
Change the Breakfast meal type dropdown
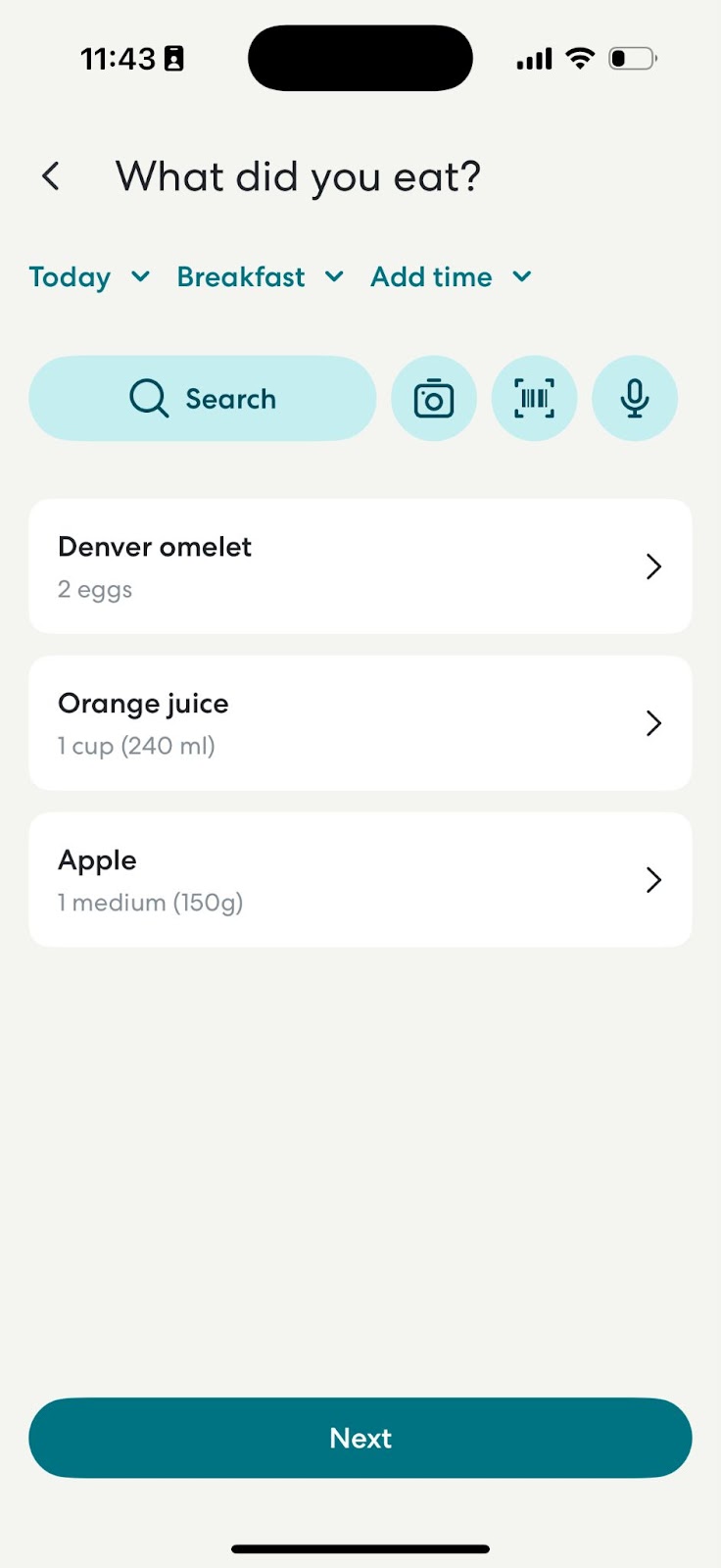point(261,277)
